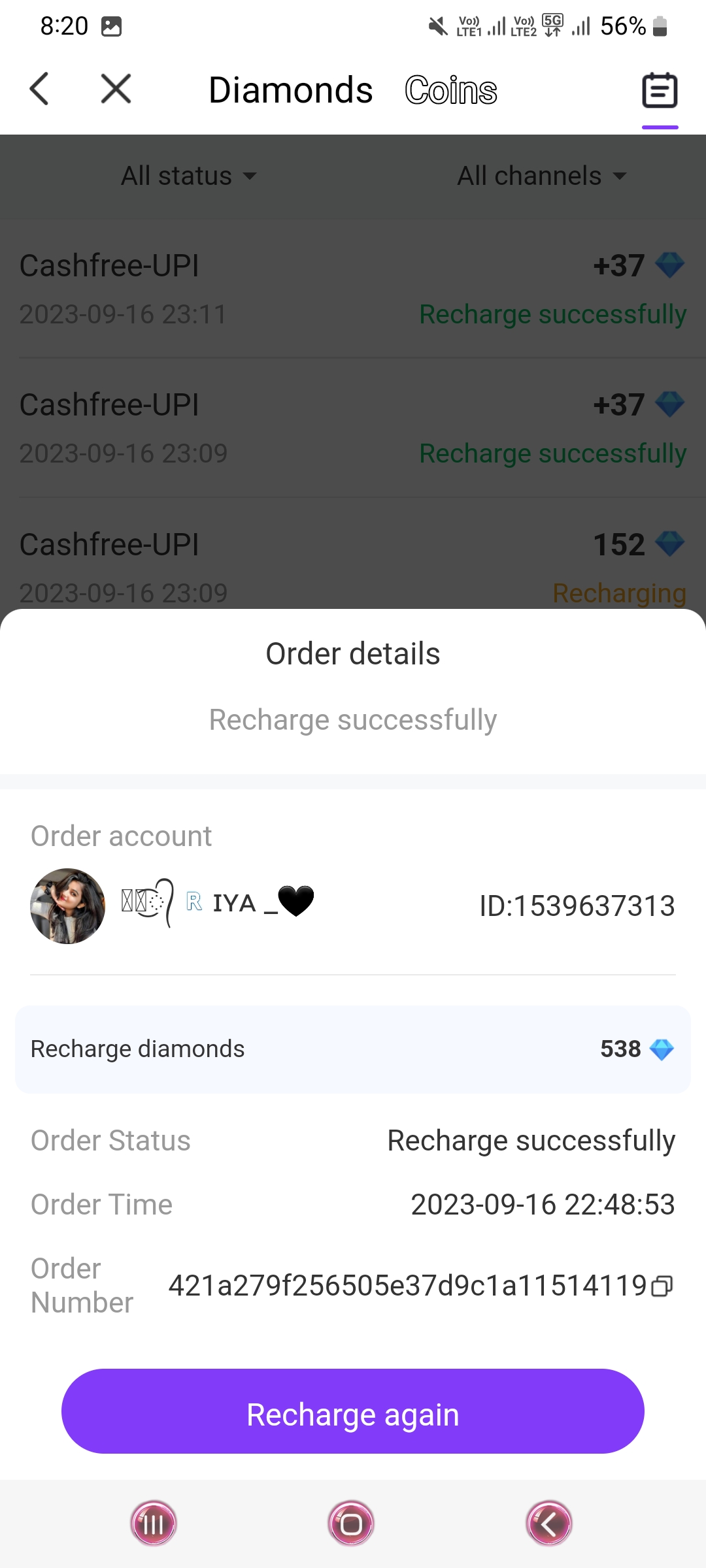
Task: Copy the order number
Action: [x=662, y=1286]
